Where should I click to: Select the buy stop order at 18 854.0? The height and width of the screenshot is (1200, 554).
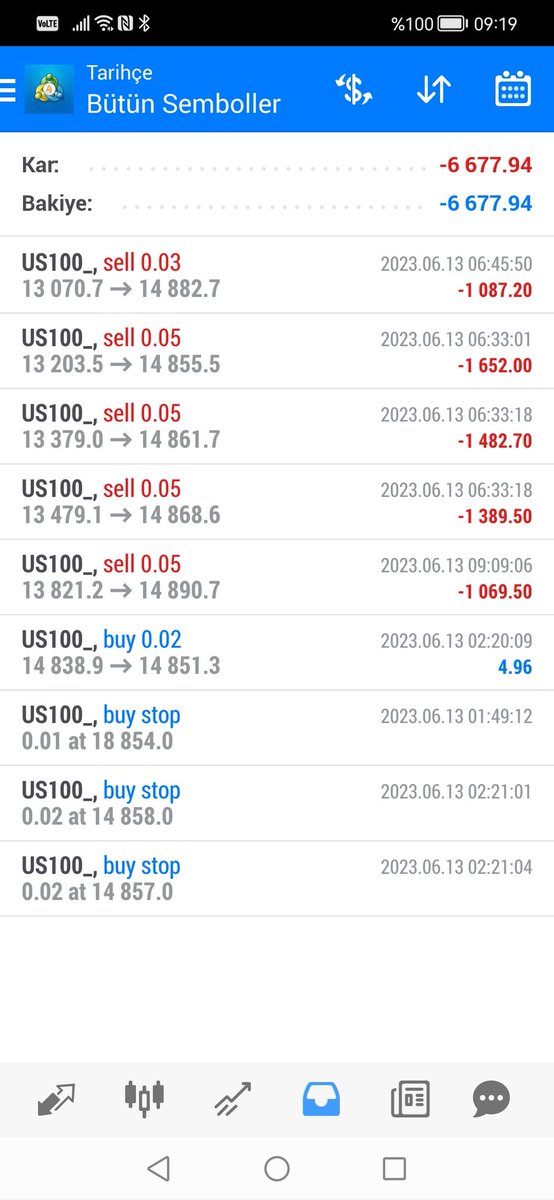(277, 728)
